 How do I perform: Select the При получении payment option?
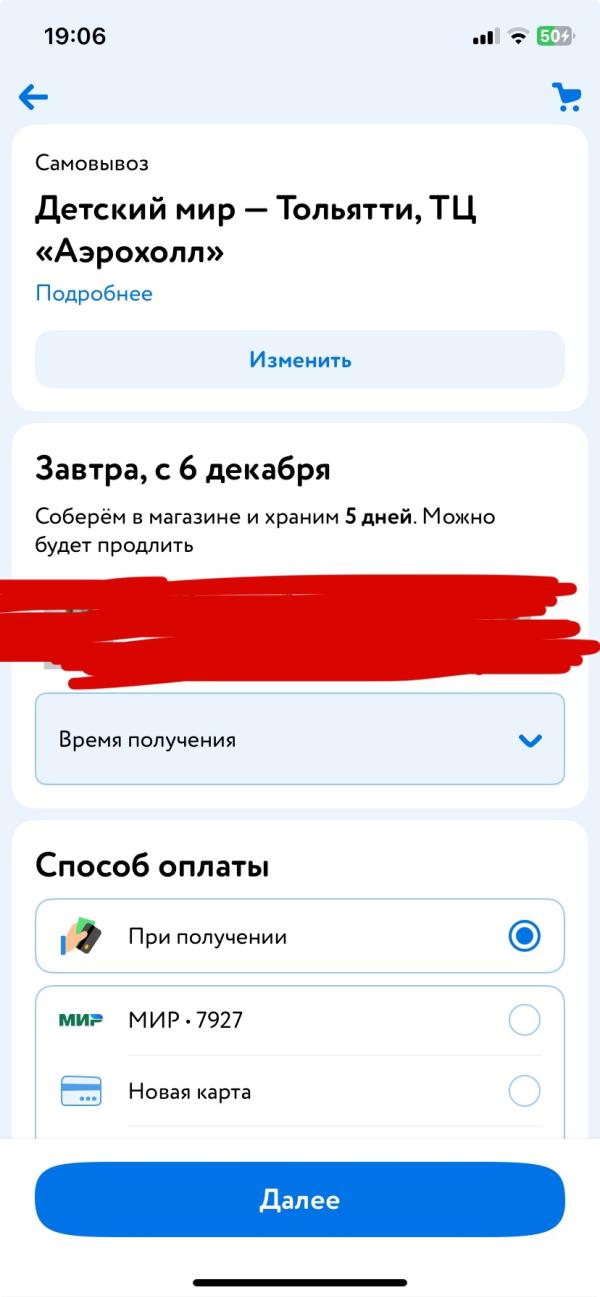(300, 937)
